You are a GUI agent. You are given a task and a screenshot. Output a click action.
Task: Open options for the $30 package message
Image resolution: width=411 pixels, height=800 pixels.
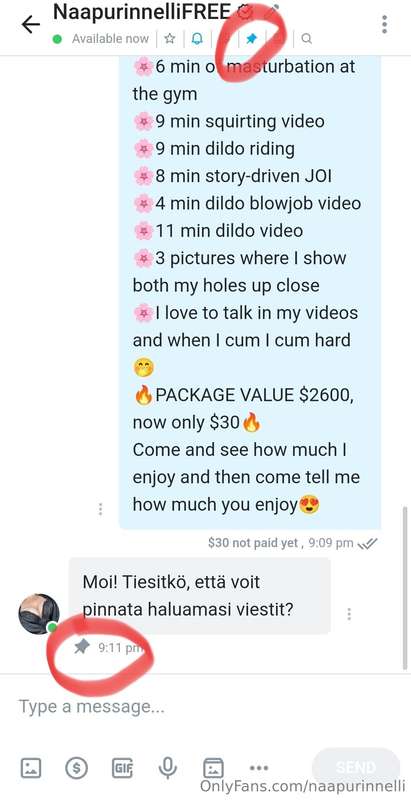(100, 509)
